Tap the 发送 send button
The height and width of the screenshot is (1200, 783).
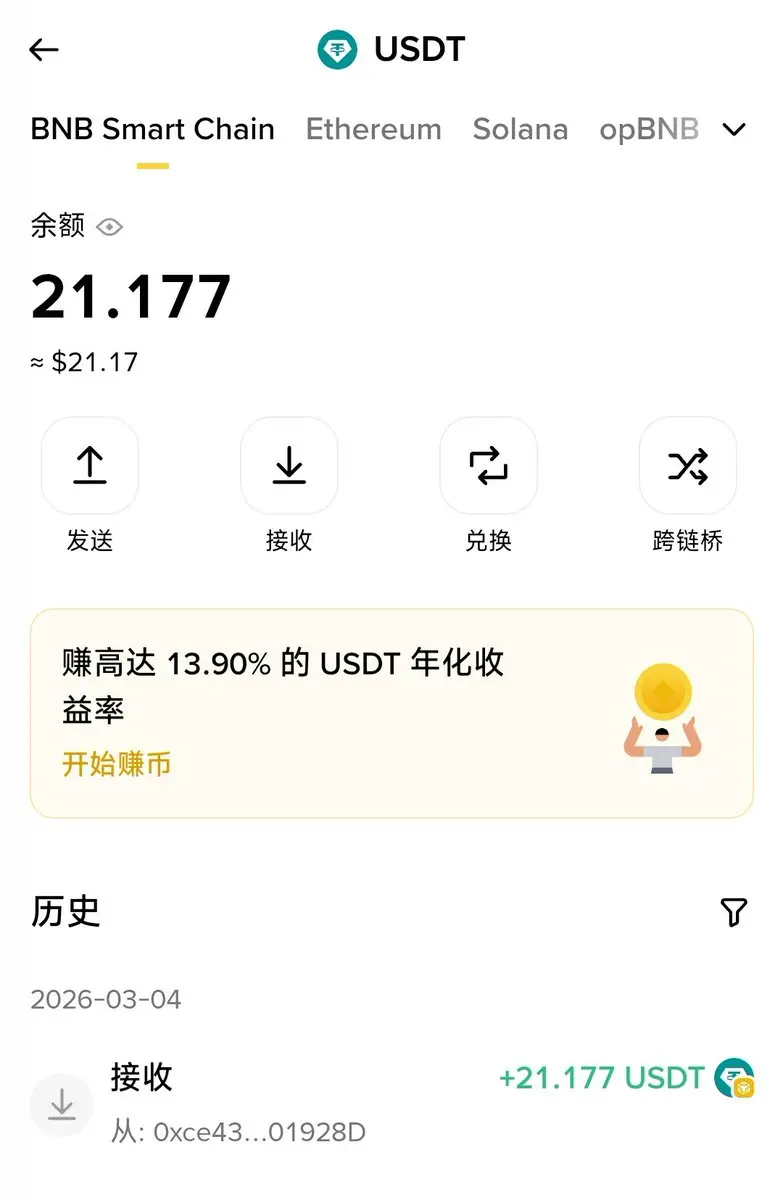pyautogui.click(x=90, y=466)
